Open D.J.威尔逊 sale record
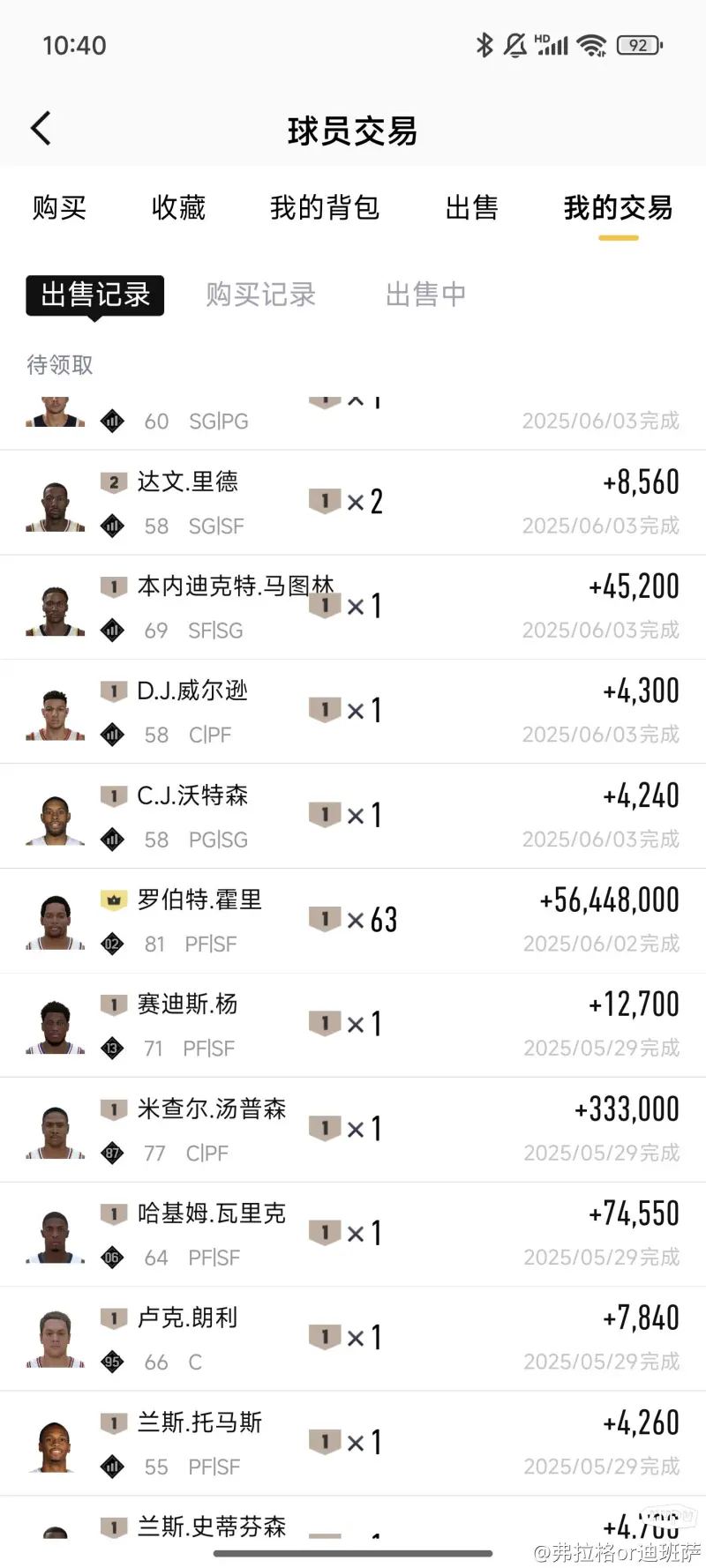Image resolution: width=706 pixels, height=1568 pixels. pyautogui.click(x=353, y=712)
